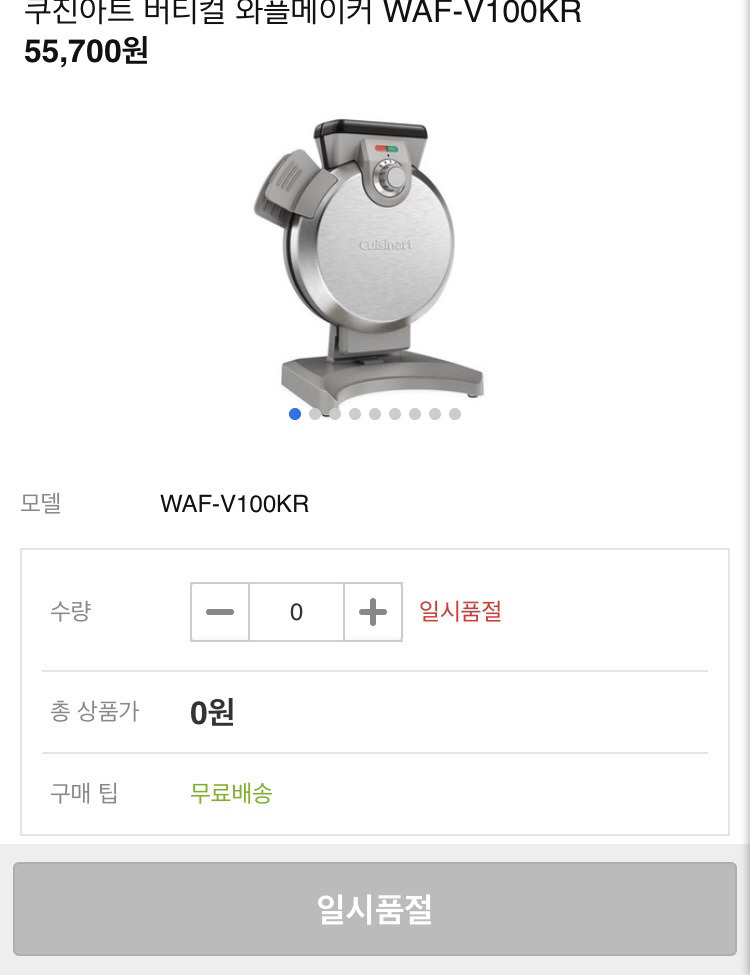This screenshot has width=750, height=975.
Task: Tap the grey 일시품절 button
Action: coord(375,909)
